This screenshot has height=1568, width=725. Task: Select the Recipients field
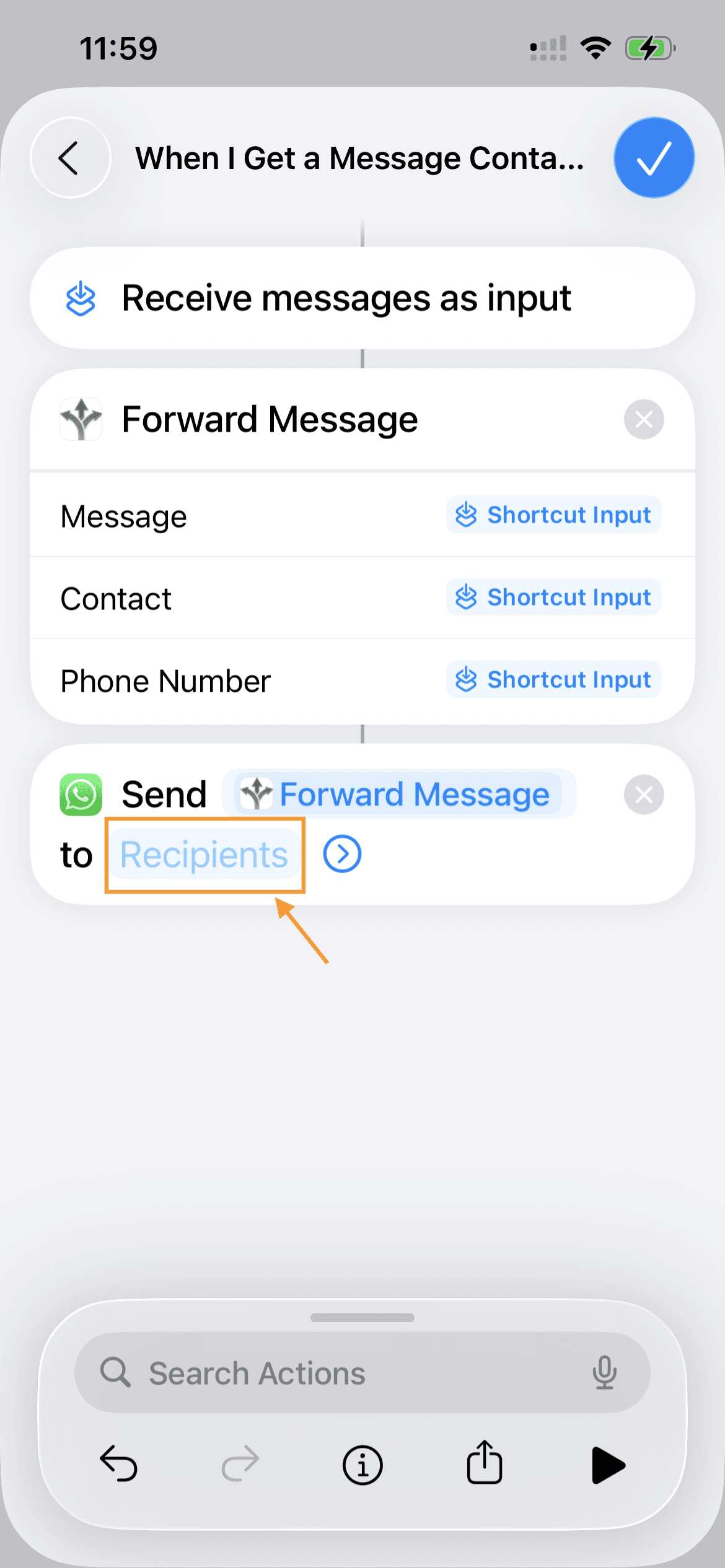pyautogui.click(x=204, y=855)
